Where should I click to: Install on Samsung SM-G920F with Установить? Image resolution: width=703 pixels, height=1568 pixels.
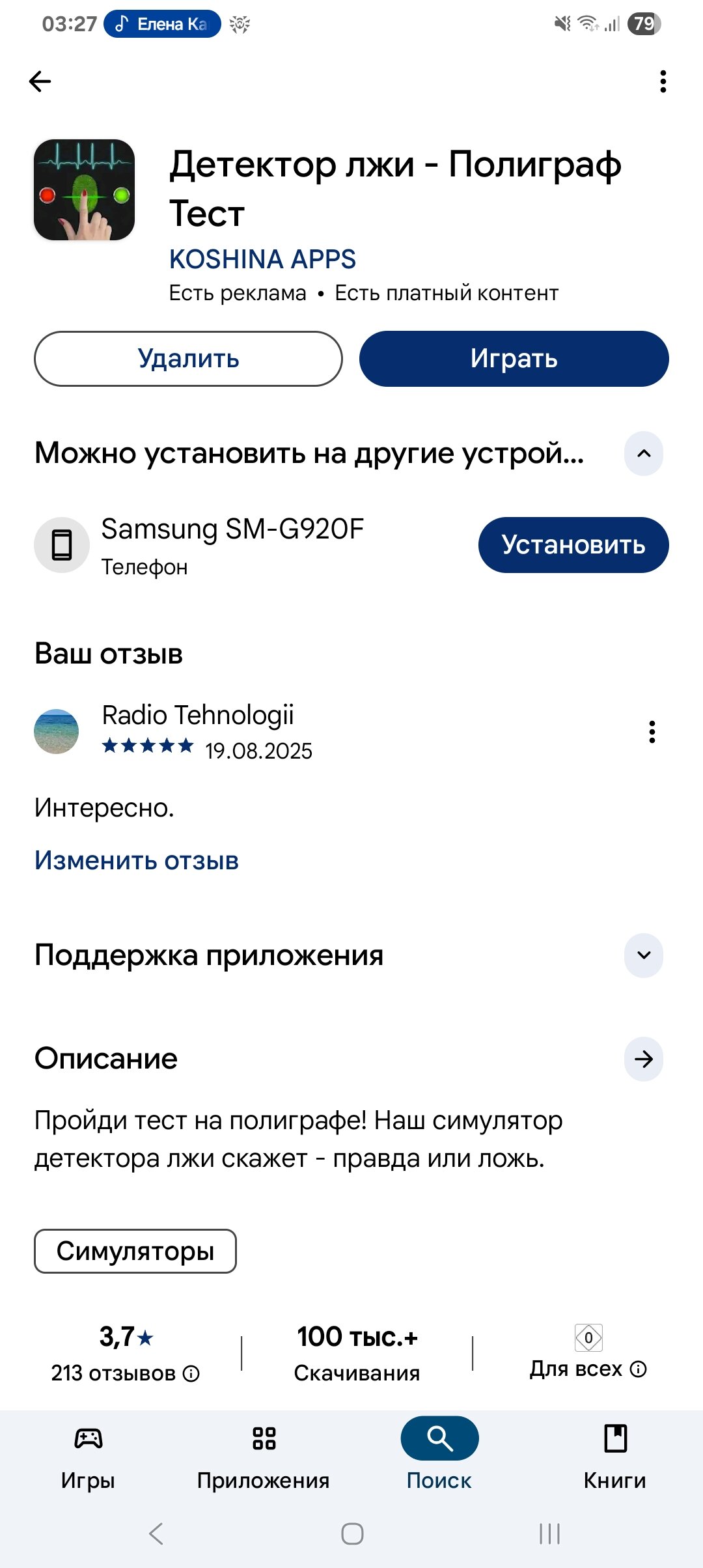(573, 545)
